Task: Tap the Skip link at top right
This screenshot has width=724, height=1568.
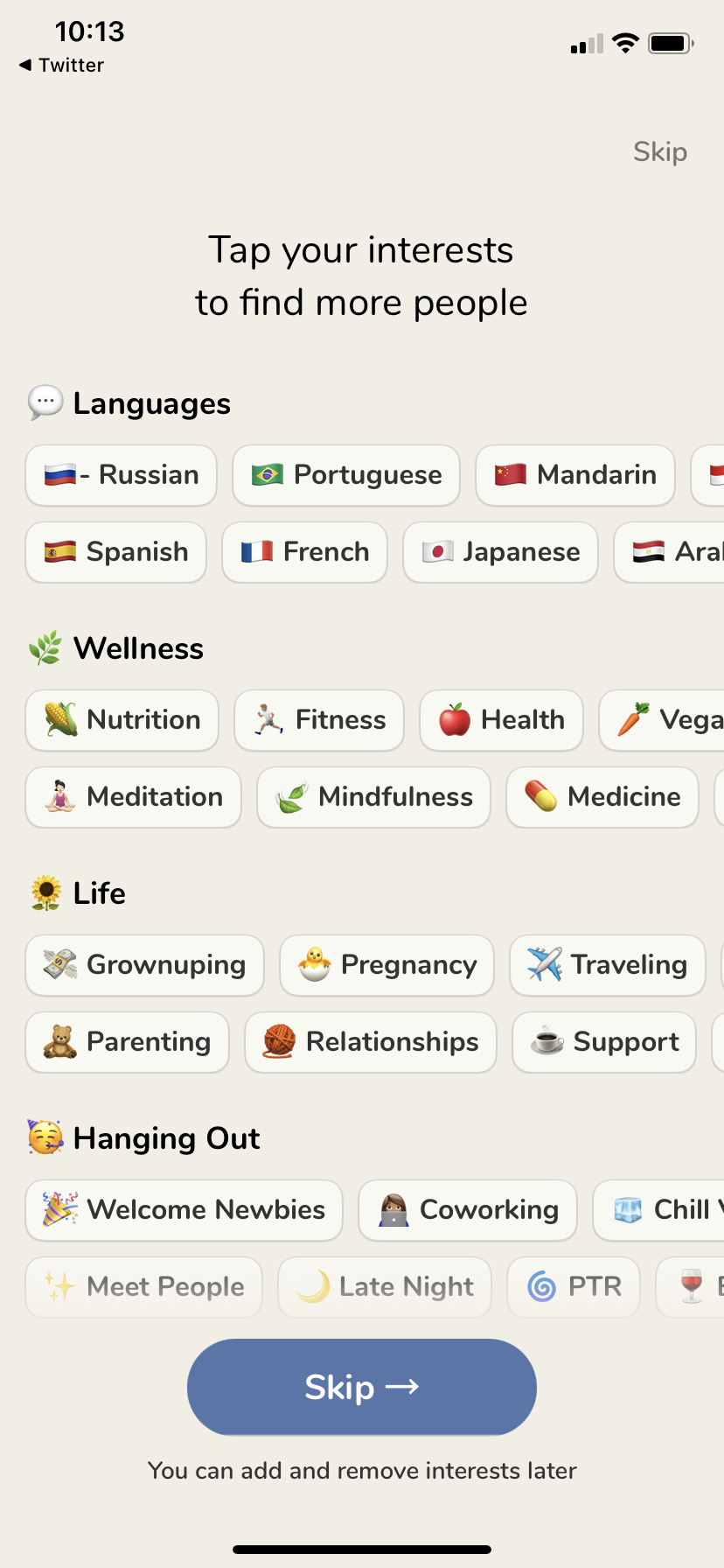Action: [x=660, y=152]
